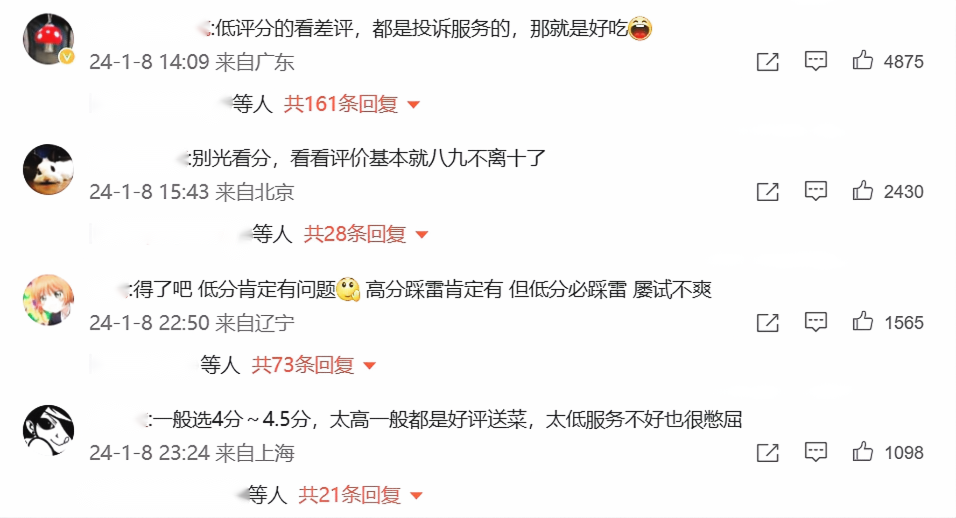Reply to the 22:50 comment from 辽宁
The image size is (956, 518).
tap(816, 322)
